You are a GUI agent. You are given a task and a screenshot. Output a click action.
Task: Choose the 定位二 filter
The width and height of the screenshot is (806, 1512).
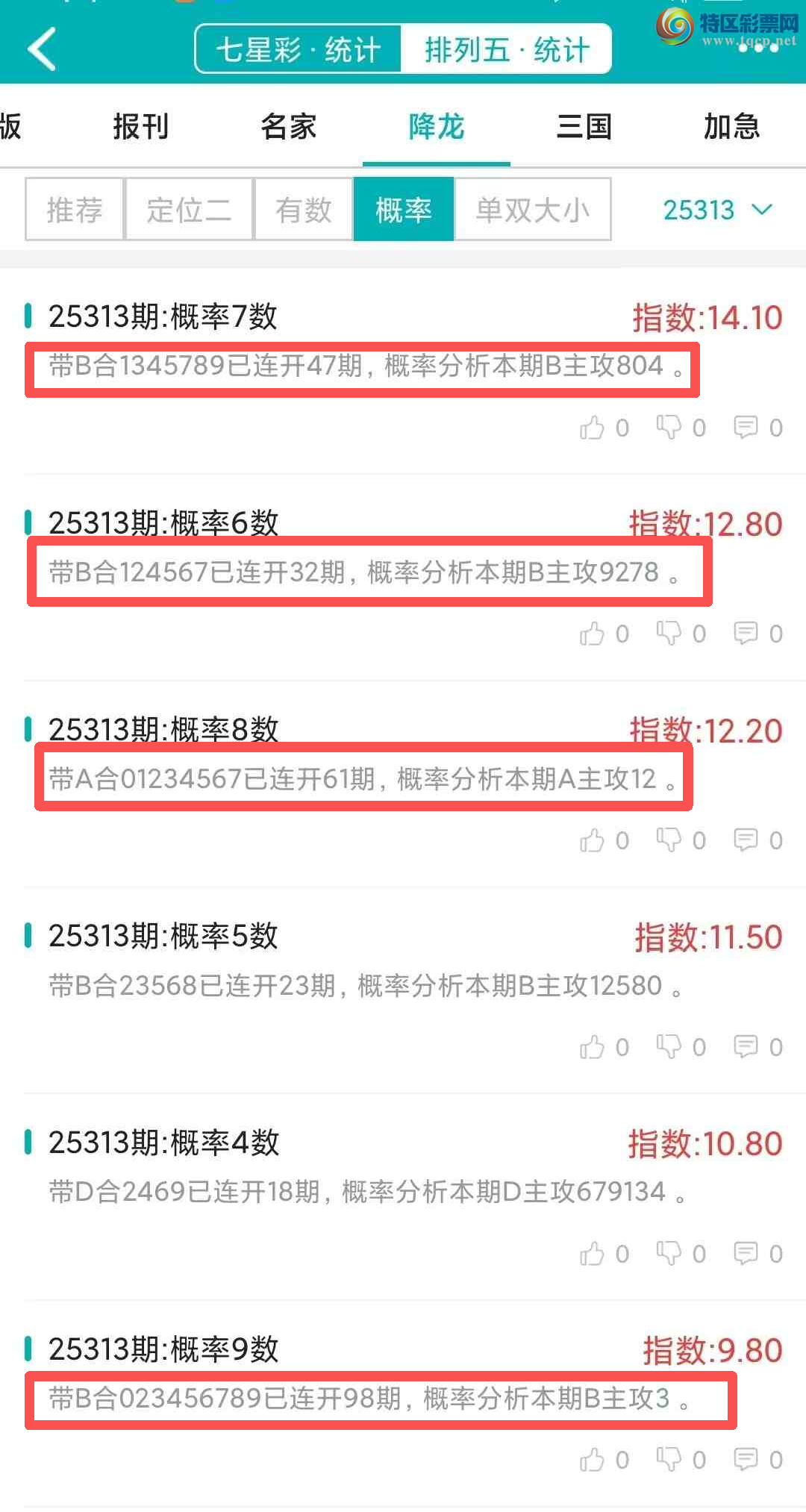(x=189, y=210)
